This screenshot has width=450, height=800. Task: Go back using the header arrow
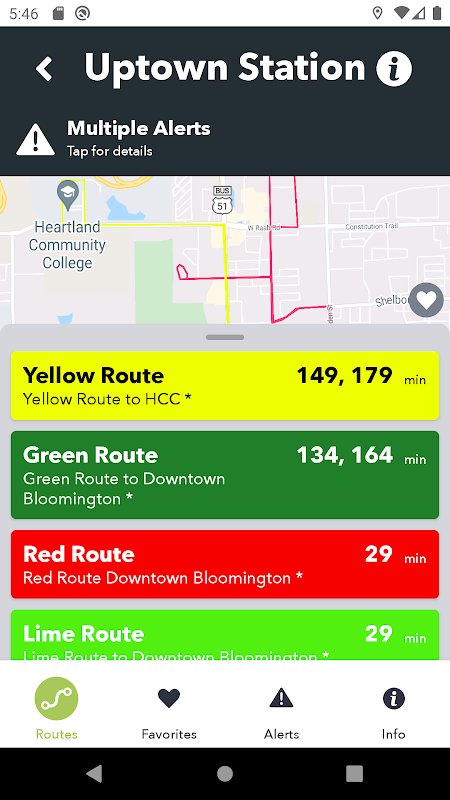pos(44,69)
